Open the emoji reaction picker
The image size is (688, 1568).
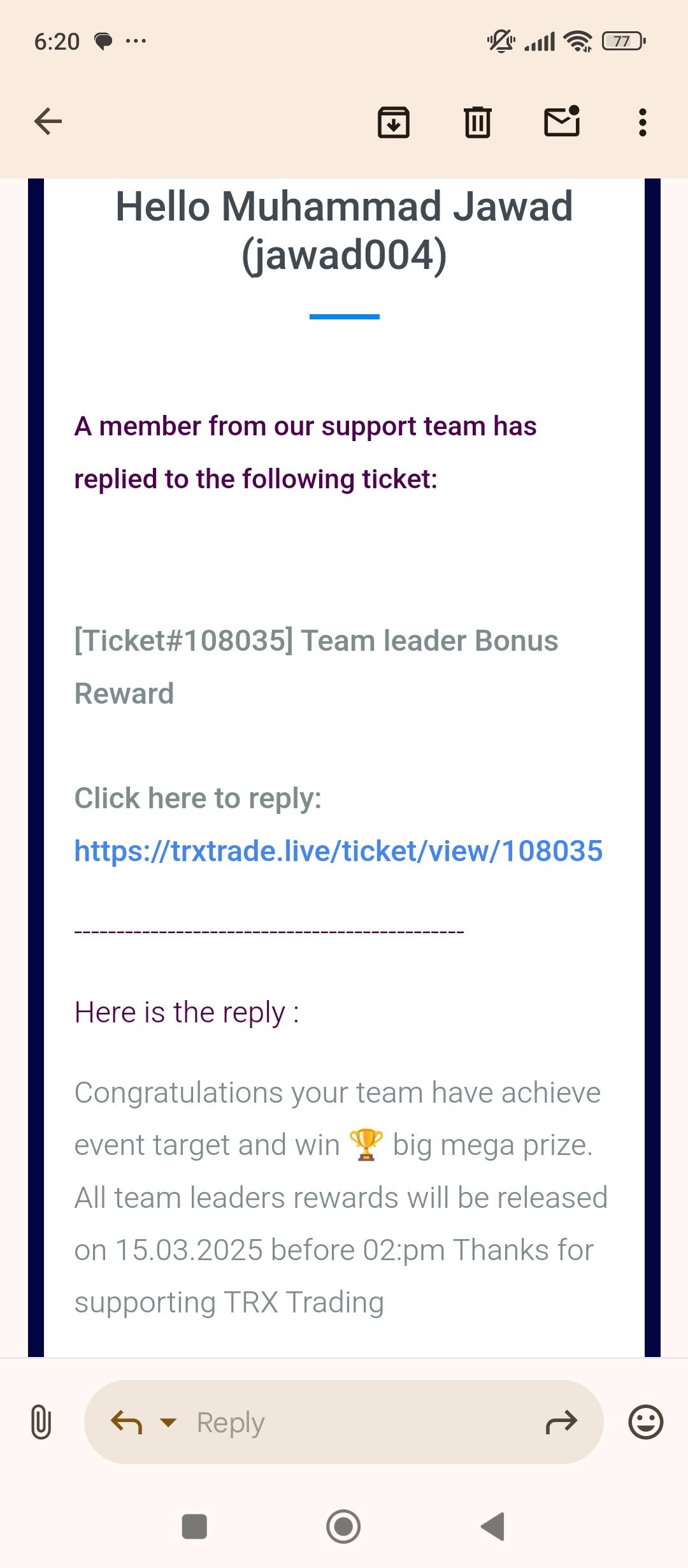click(645, 1422)
